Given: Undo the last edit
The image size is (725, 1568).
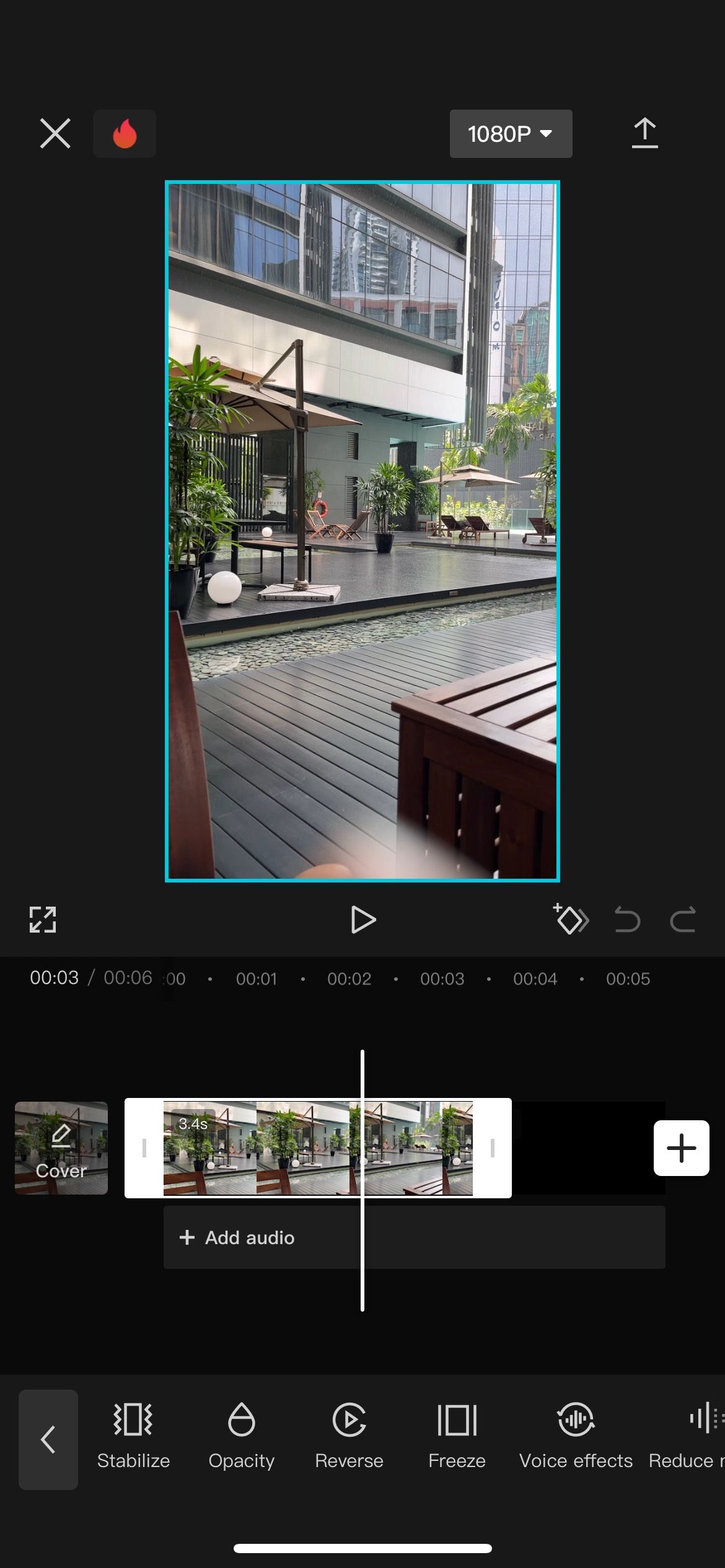Looking at the screenshot, I should tap(626, 920).
